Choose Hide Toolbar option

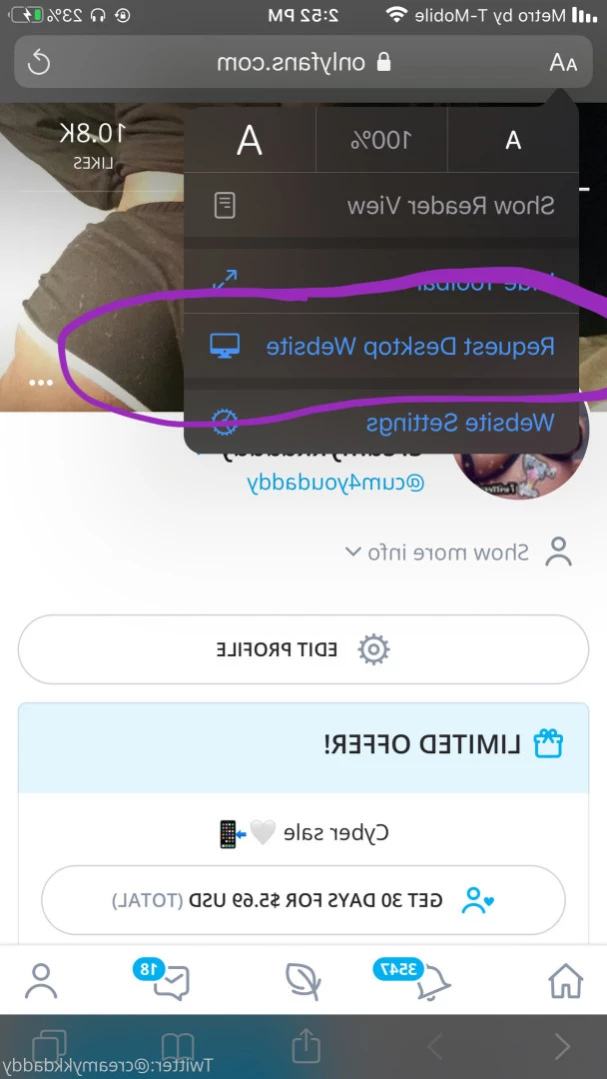click(381, 280)
